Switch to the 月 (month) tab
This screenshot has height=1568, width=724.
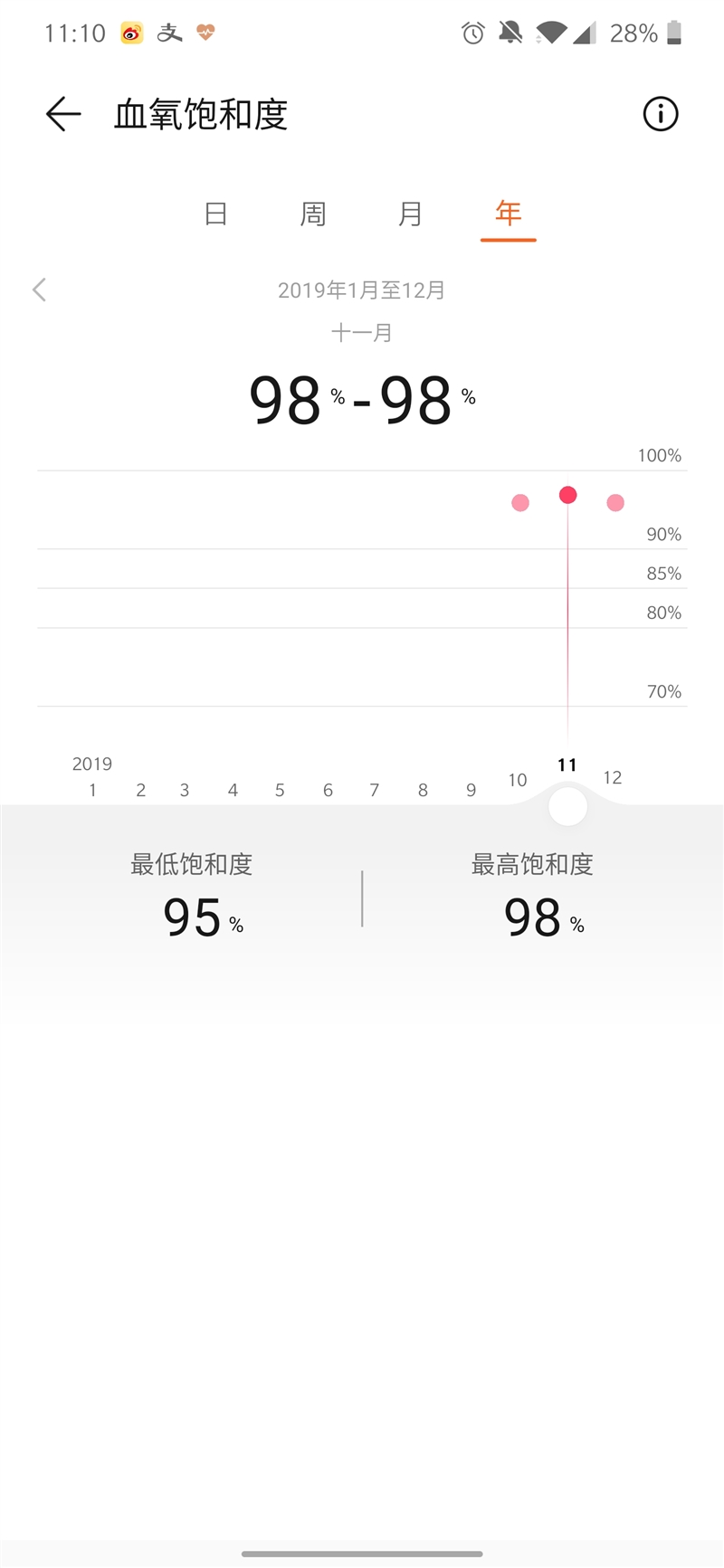point(410,214)
